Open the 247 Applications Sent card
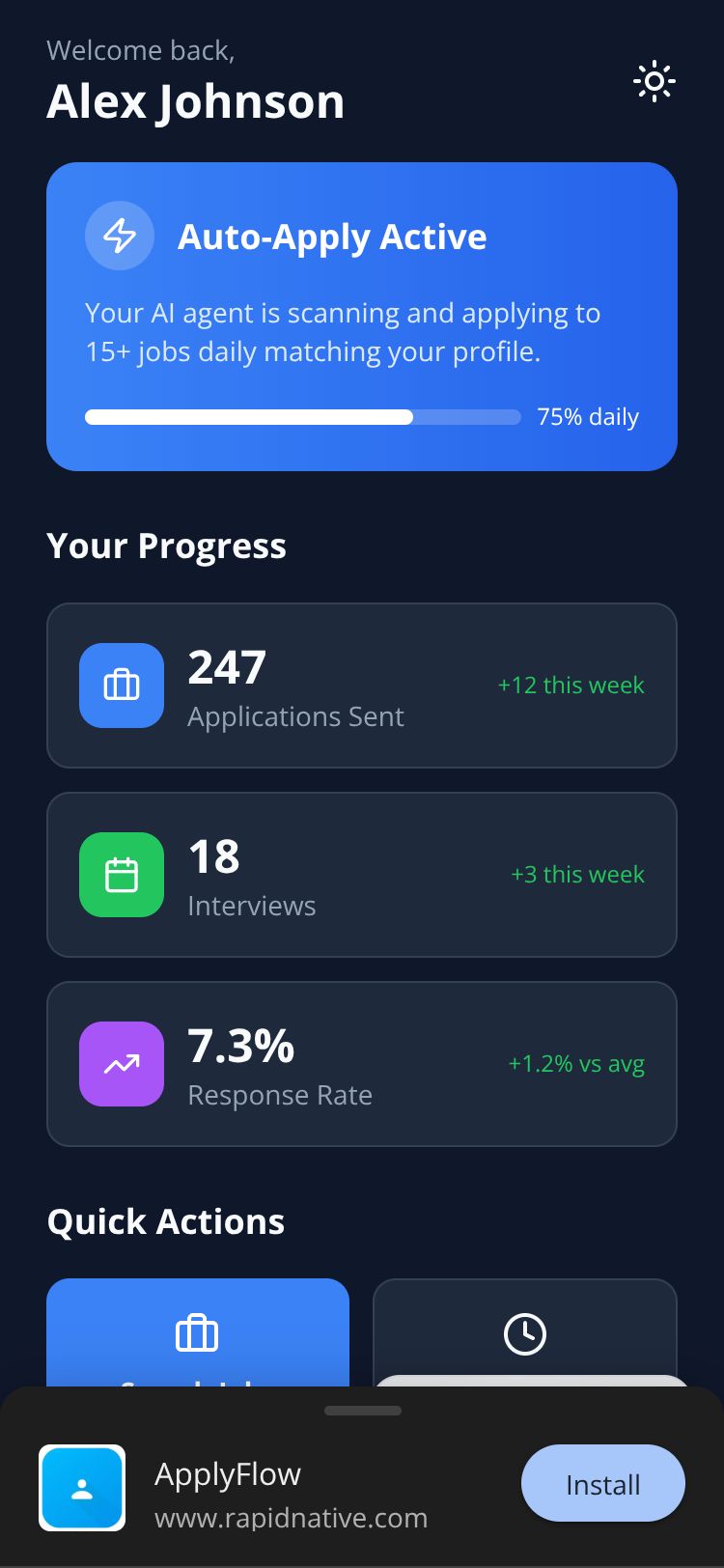724x1568 pixels. pyautogui.click(x=362, y=686)
